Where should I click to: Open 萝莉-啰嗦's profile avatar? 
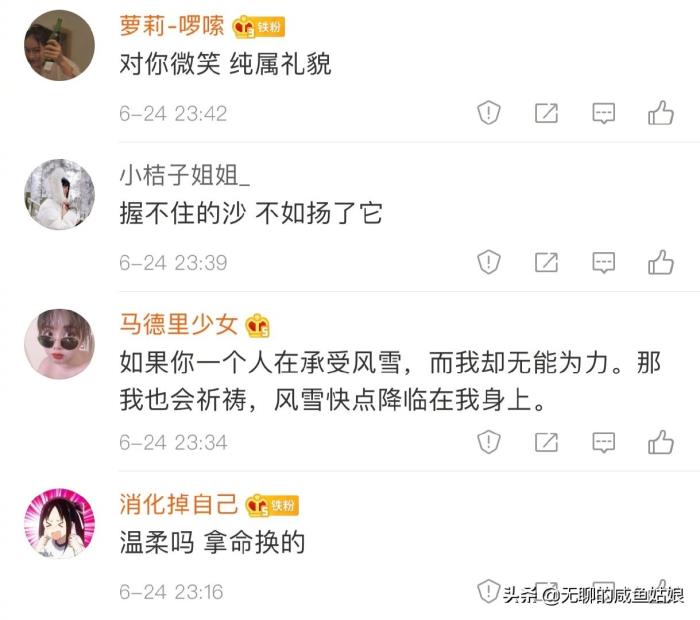click(59, 45)
